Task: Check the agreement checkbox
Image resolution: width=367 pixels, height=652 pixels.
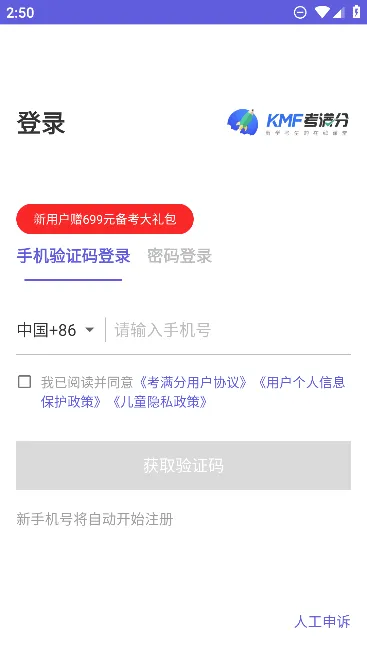Action: (x=25, y=382)
